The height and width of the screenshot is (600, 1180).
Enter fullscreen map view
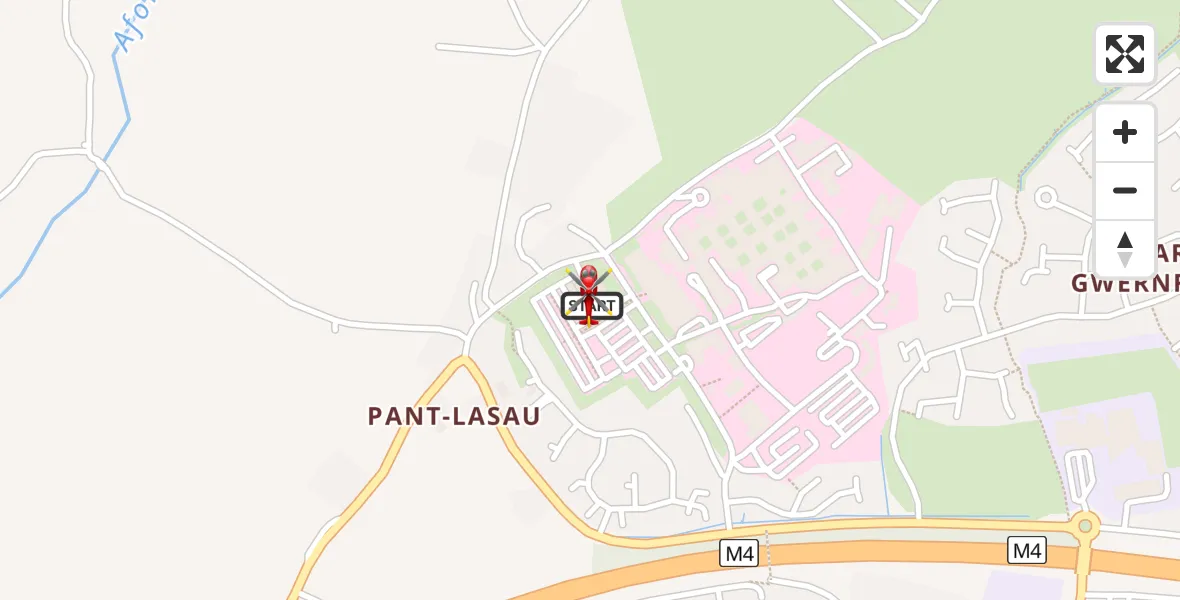click(x=1124, y=54)
